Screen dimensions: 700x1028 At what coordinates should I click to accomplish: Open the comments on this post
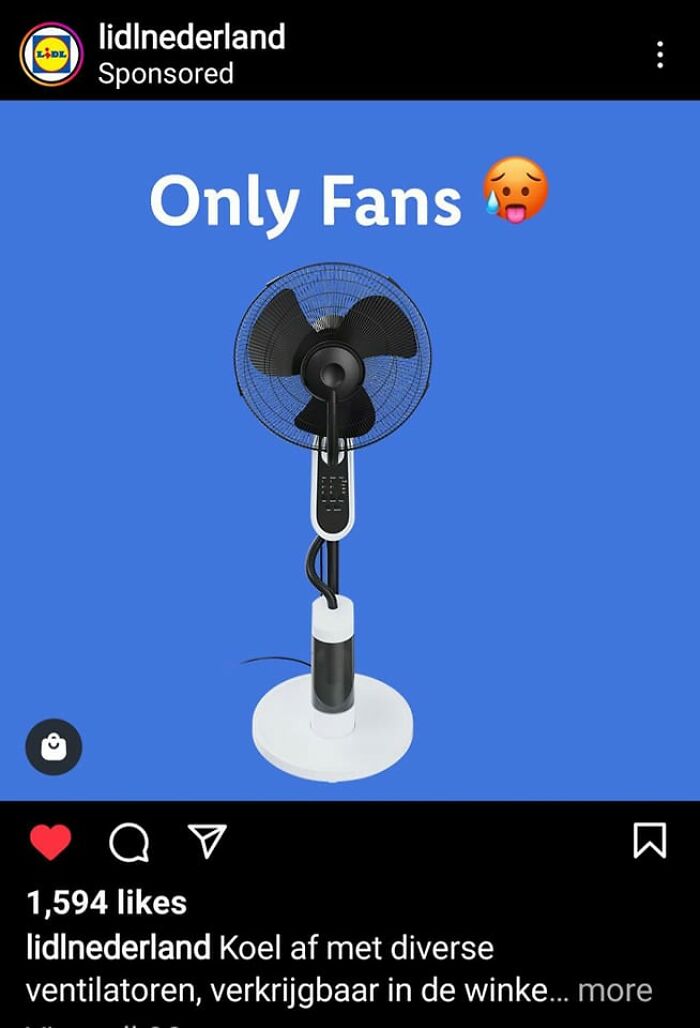128,843
